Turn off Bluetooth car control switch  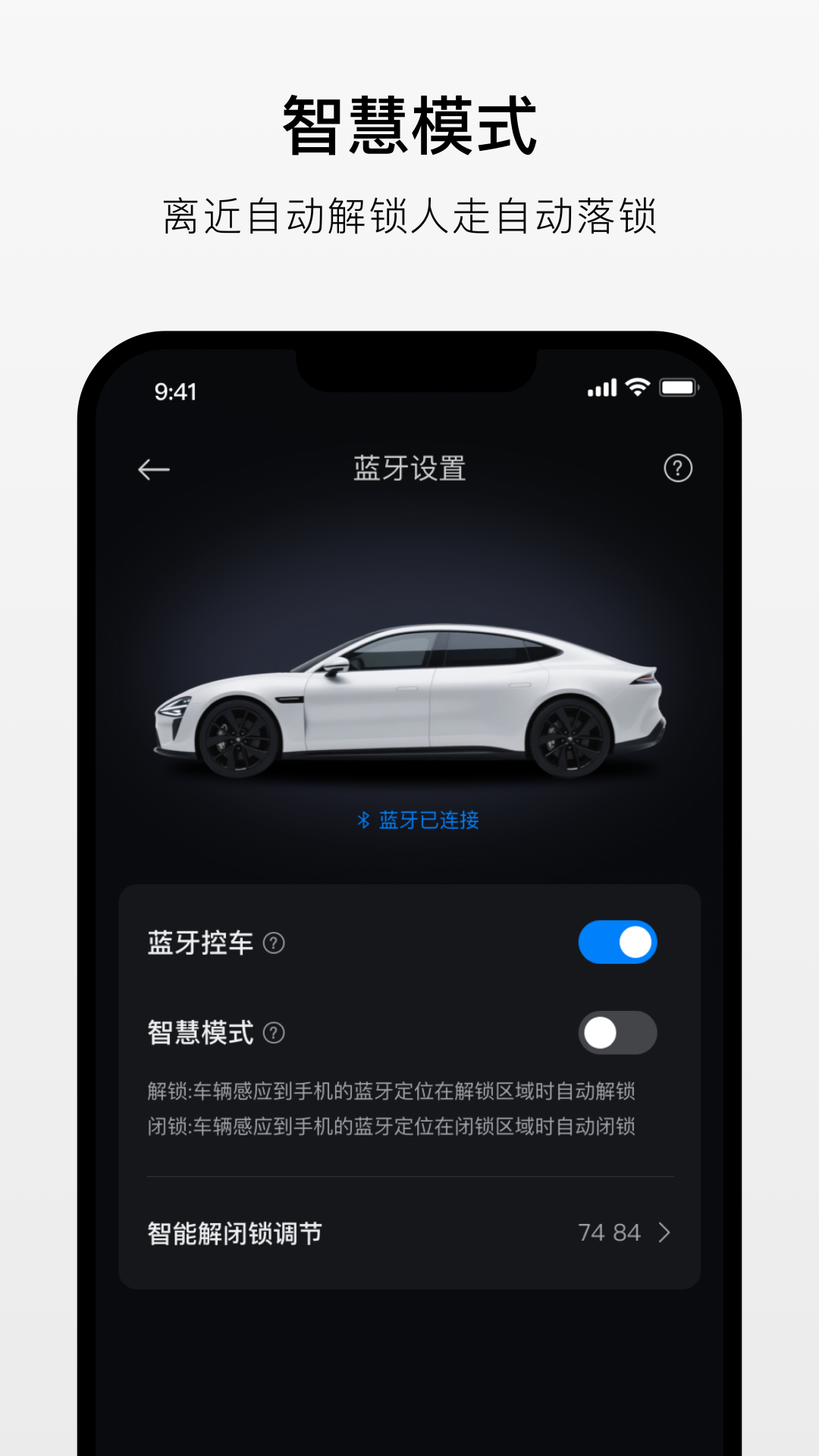point(617,940)
